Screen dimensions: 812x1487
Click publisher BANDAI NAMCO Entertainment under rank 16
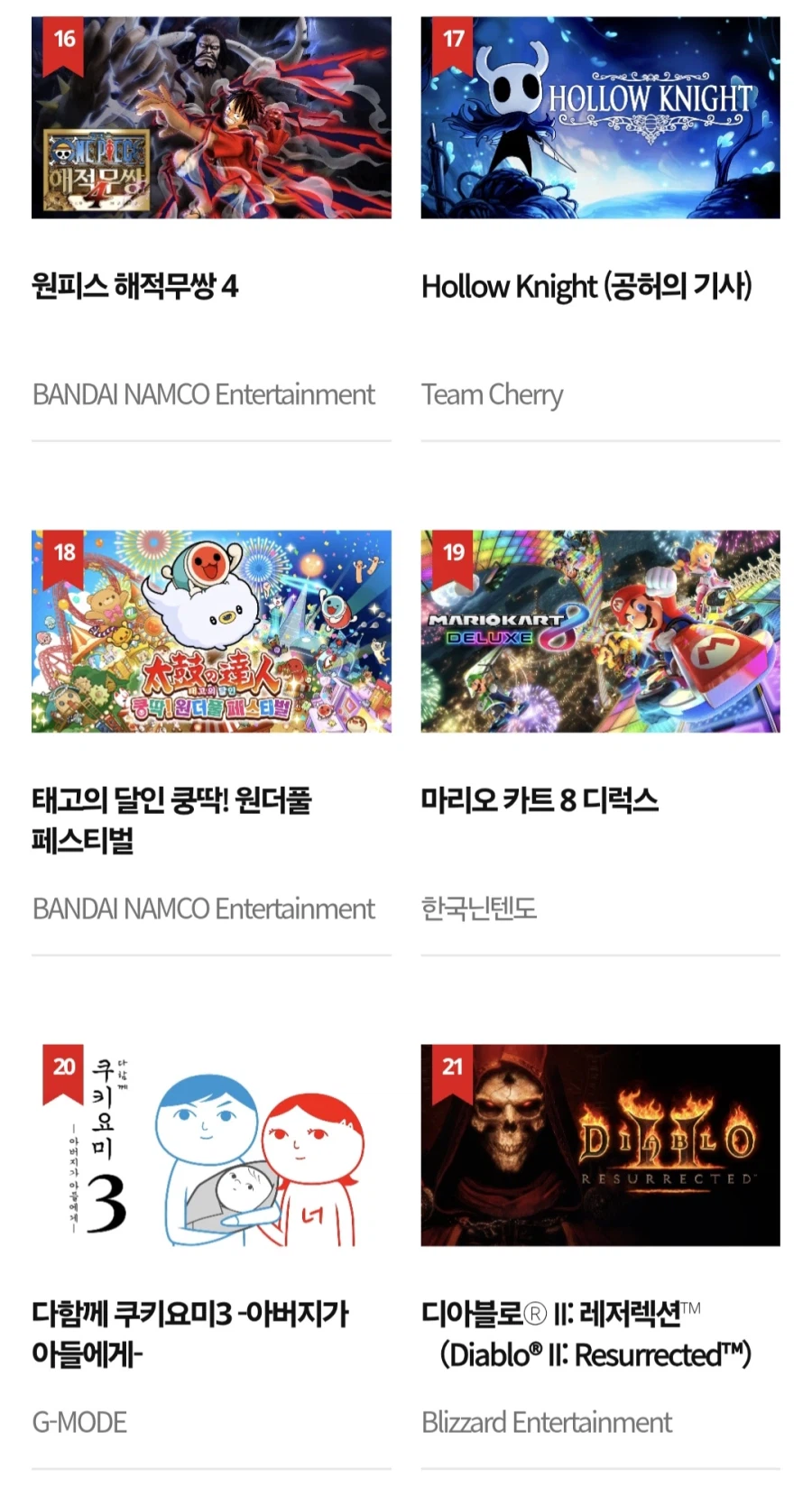click(x=203, y=394)
